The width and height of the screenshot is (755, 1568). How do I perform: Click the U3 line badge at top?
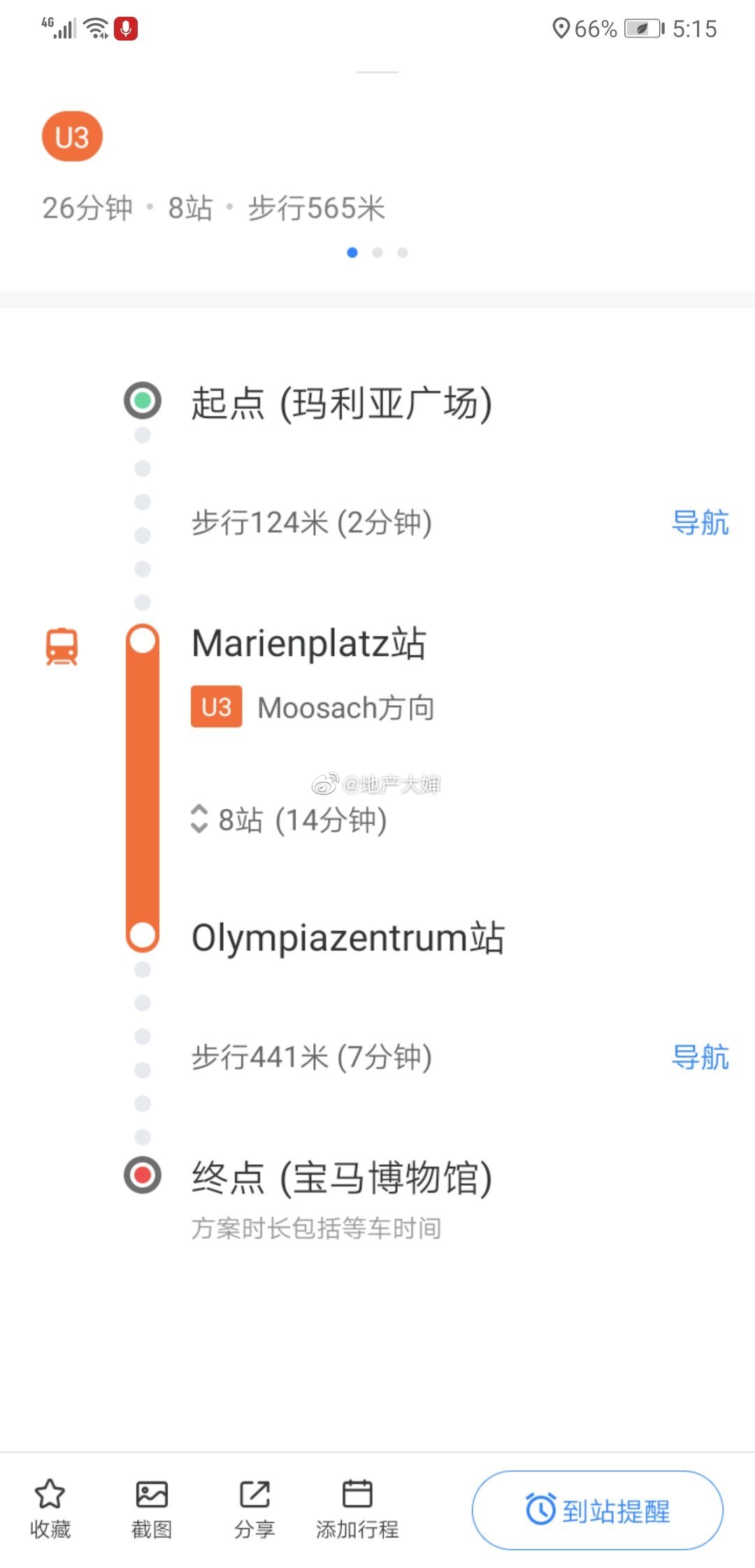tap(72, 135)
